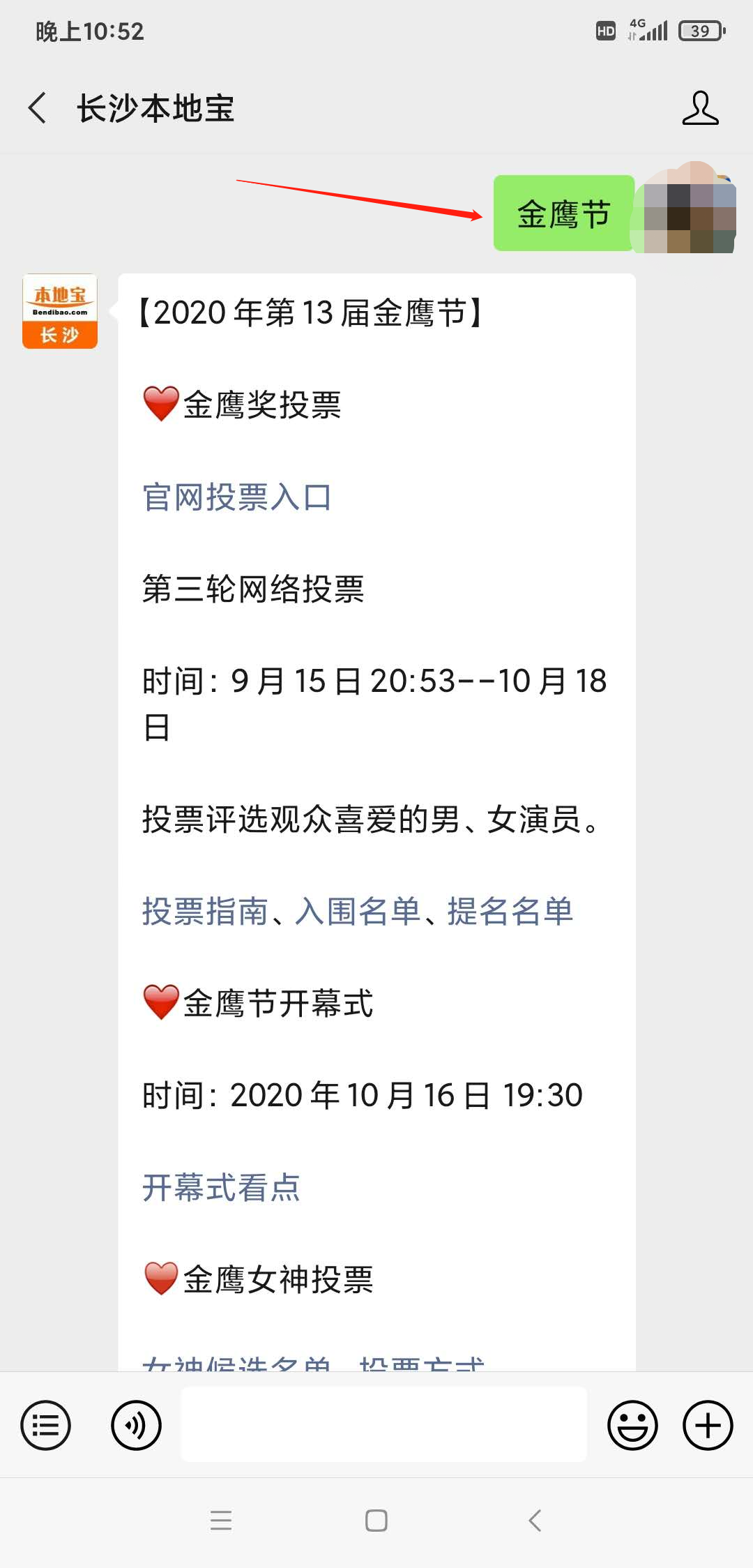Image resolution: width=753 pixels, height=1568 pixels.
Task: Open the HD status bar indicator
Action: [604, 29]
